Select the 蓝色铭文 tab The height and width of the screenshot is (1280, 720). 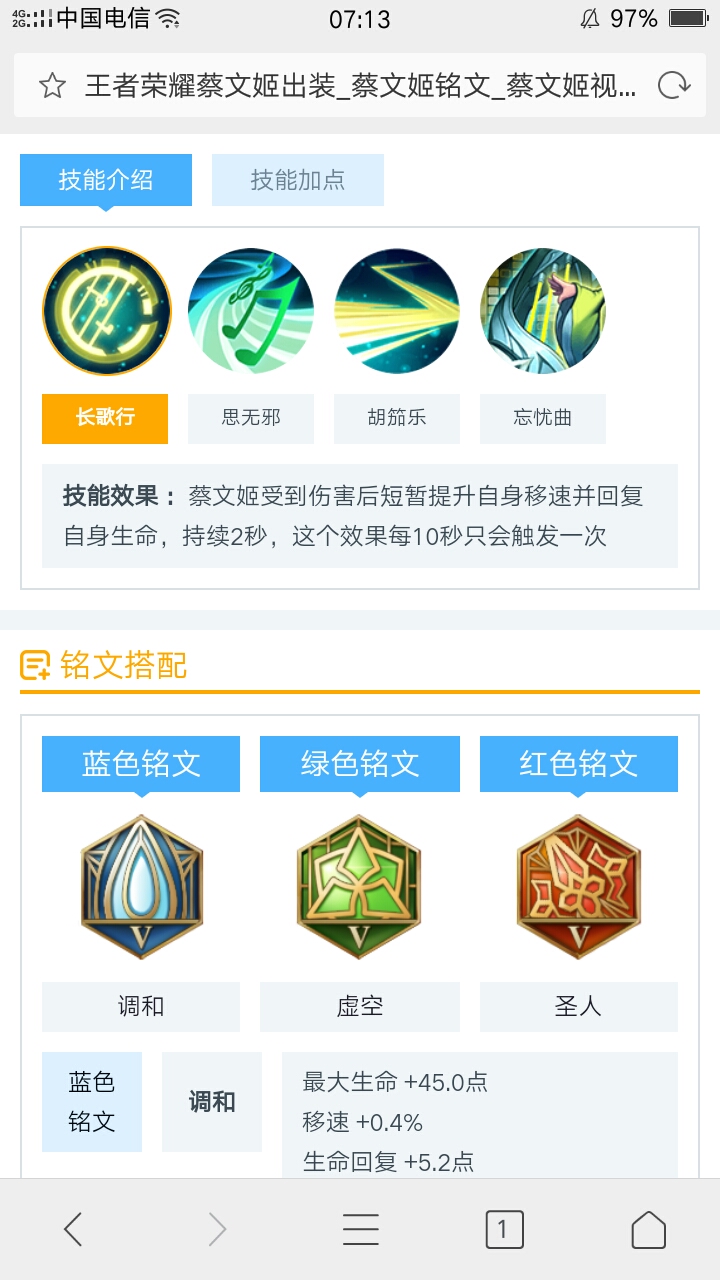[x=141, y=764]
